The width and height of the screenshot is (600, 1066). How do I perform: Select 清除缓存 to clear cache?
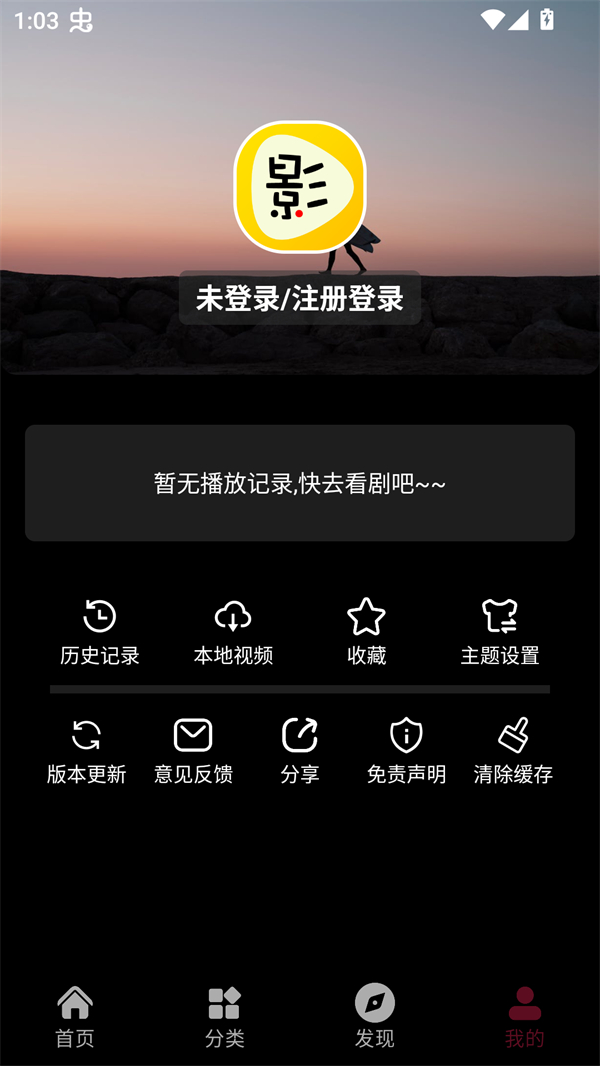pyautogui.click(x=513, y=750)
